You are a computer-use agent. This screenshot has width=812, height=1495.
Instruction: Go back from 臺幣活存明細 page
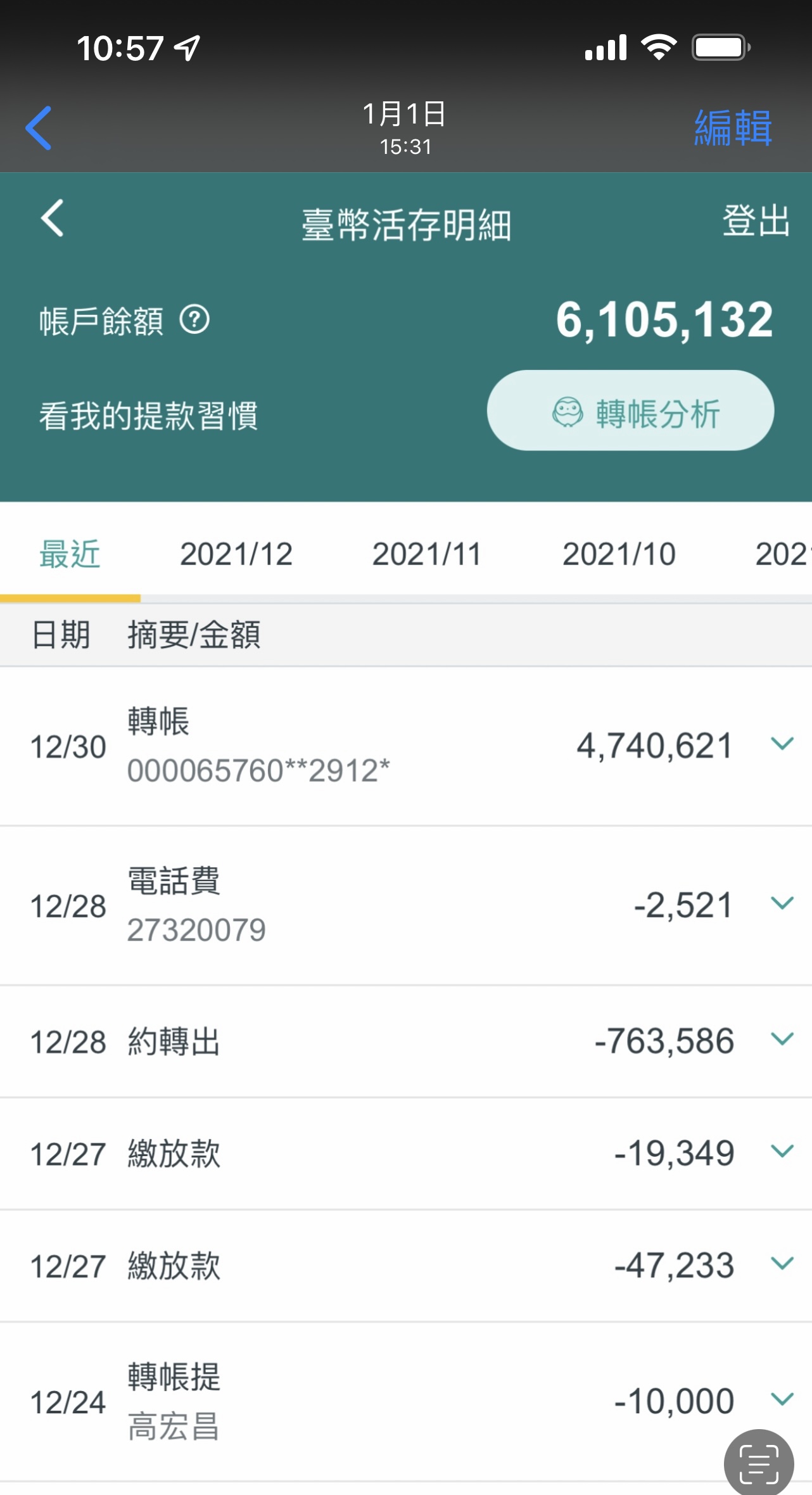(53, 219)
